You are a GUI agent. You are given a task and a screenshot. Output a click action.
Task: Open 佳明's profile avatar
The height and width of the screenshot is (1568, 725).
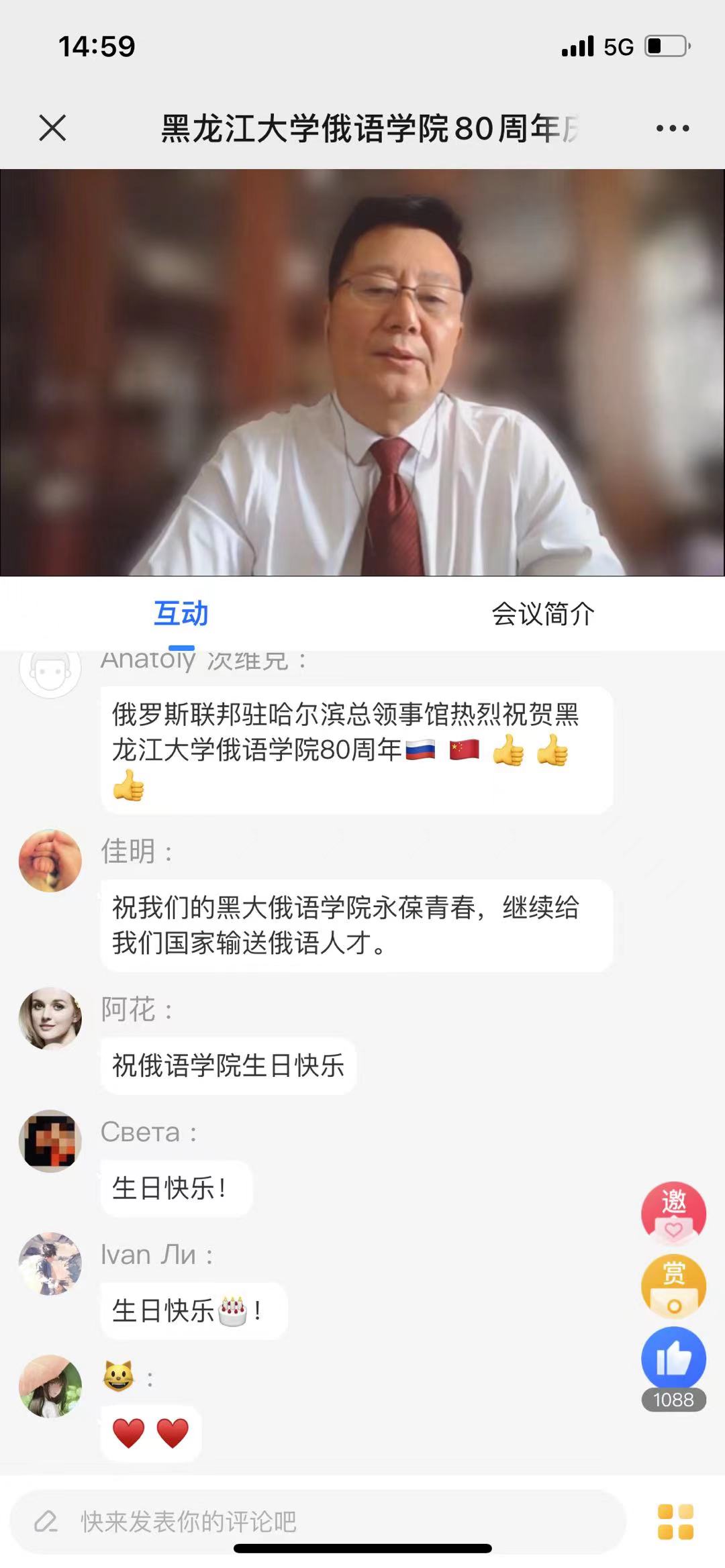[x=50, y=860]
